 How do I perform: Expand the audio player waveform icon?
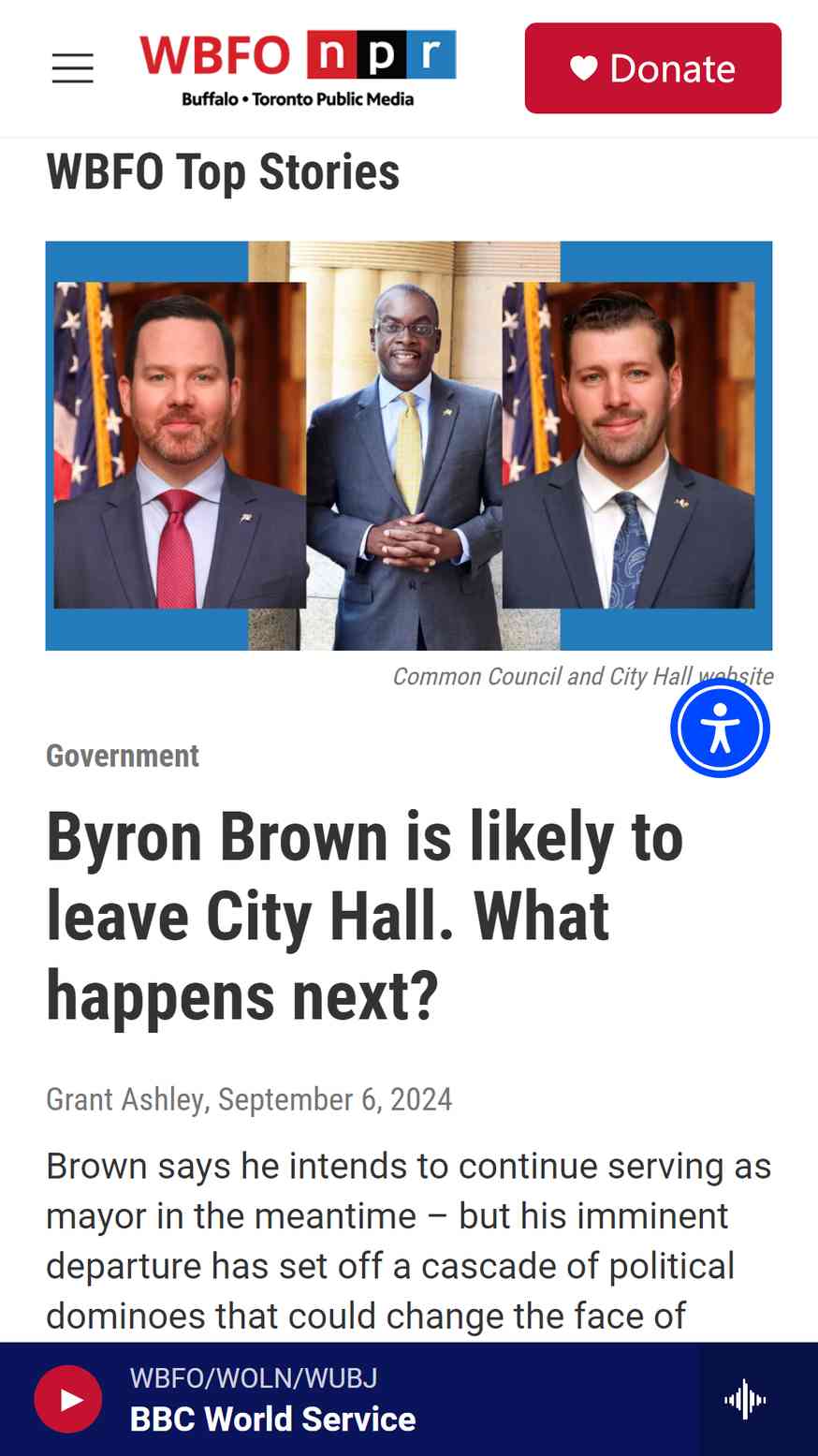point(745,1400)
